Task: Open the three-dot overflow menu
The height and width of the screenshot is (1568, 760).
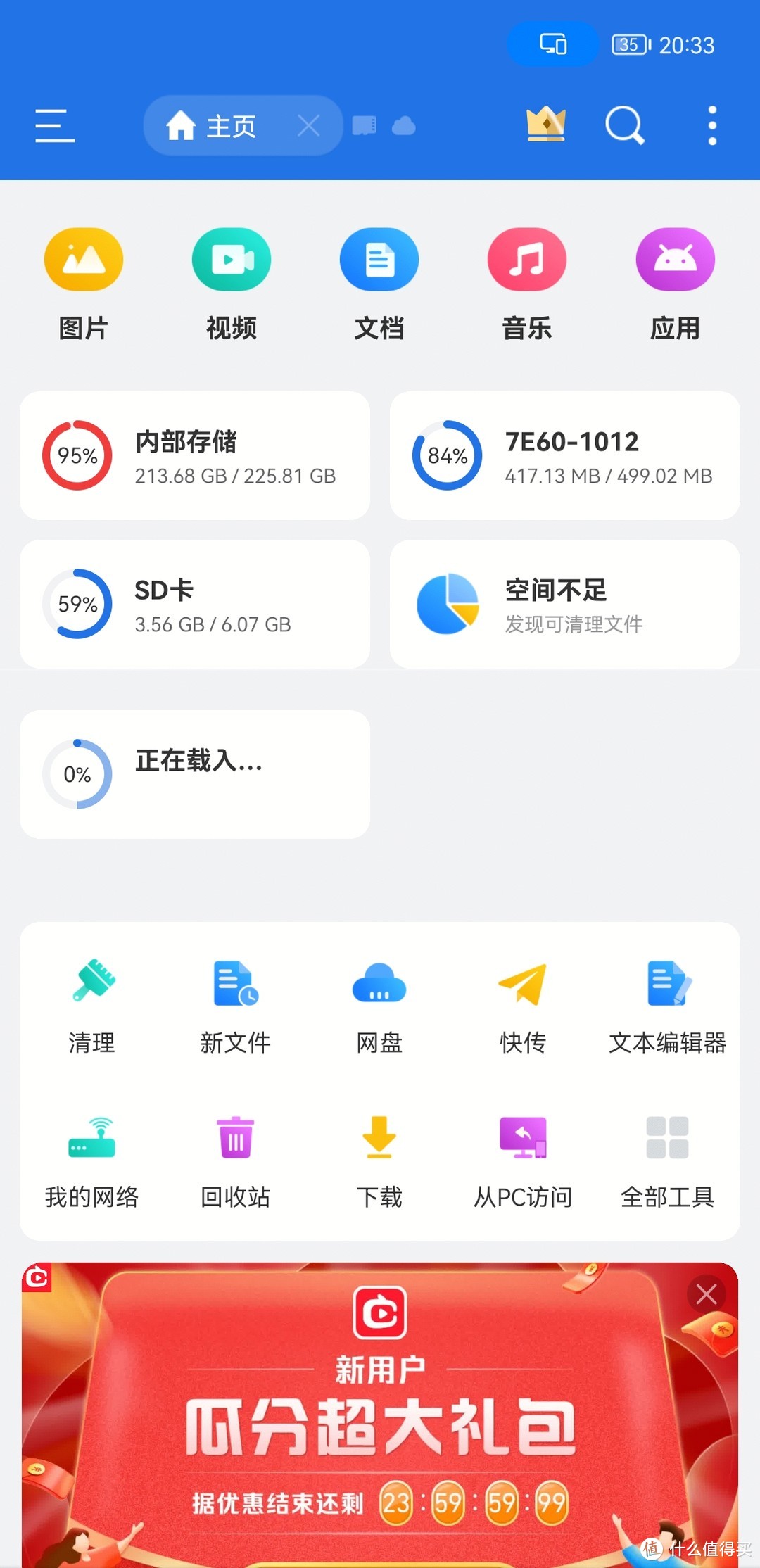Action: click(711, 124)
